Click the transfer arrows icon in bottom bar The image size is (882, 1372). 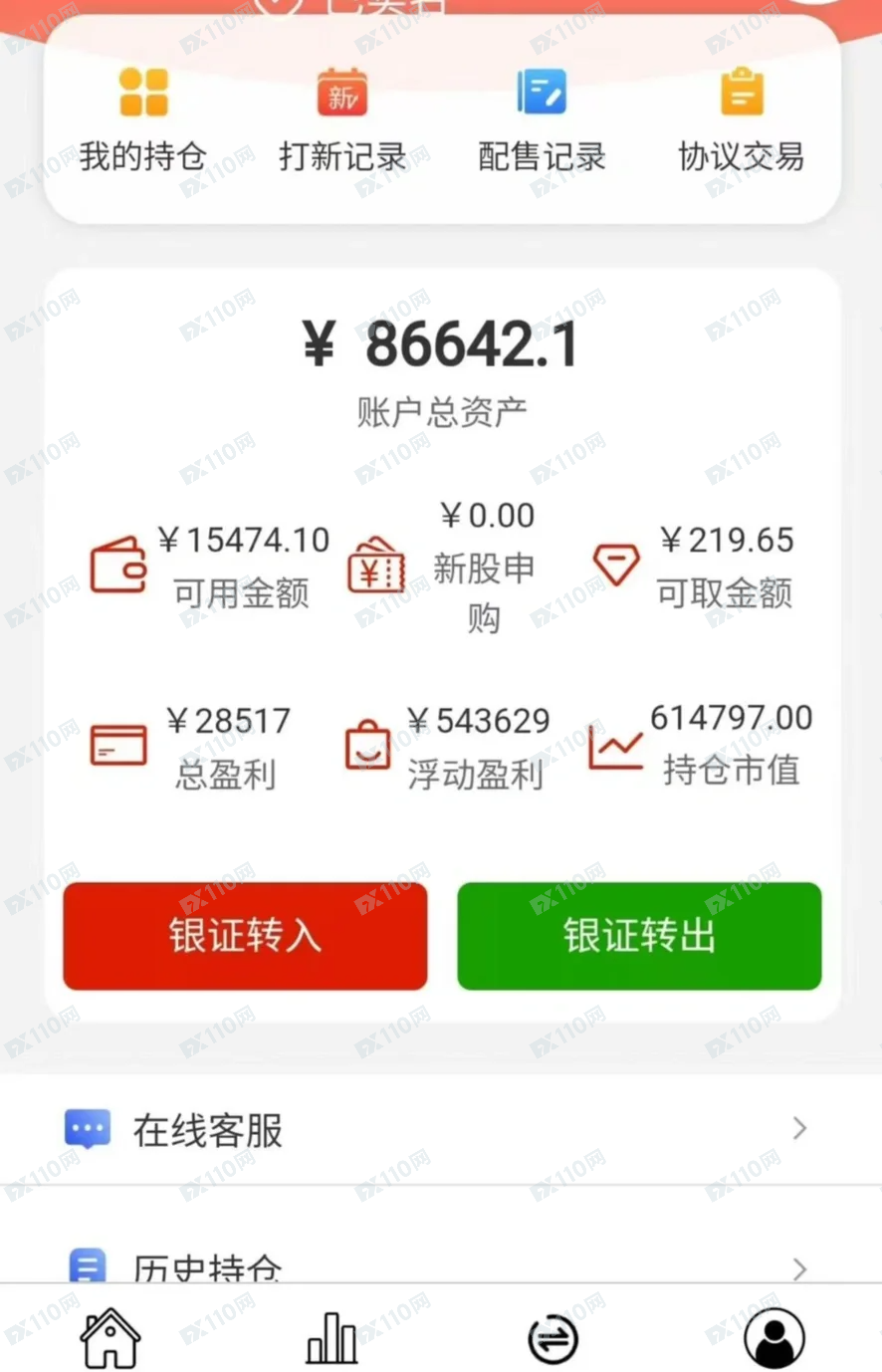click(x=553, y=1338)
